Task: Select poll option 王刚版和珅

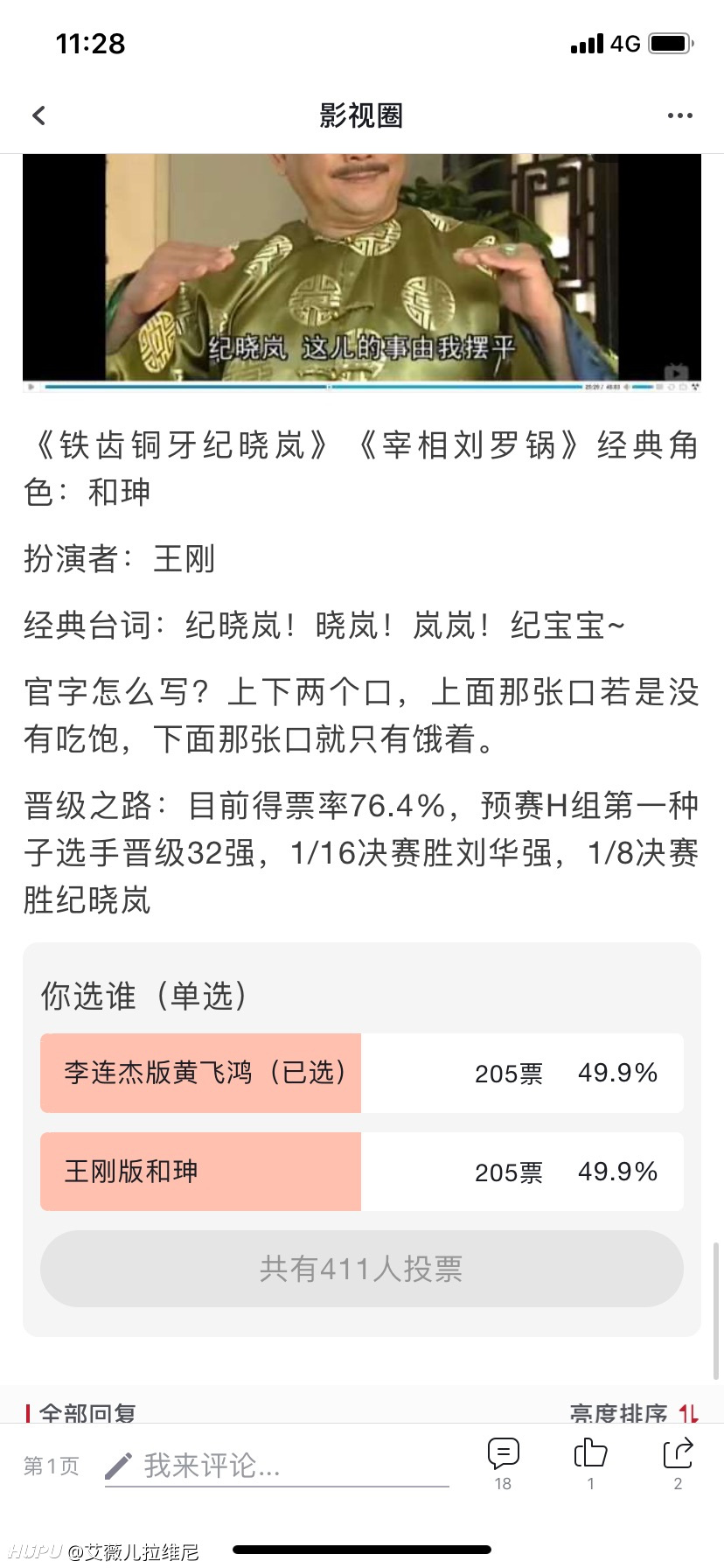Action: tap(362, 1172)
